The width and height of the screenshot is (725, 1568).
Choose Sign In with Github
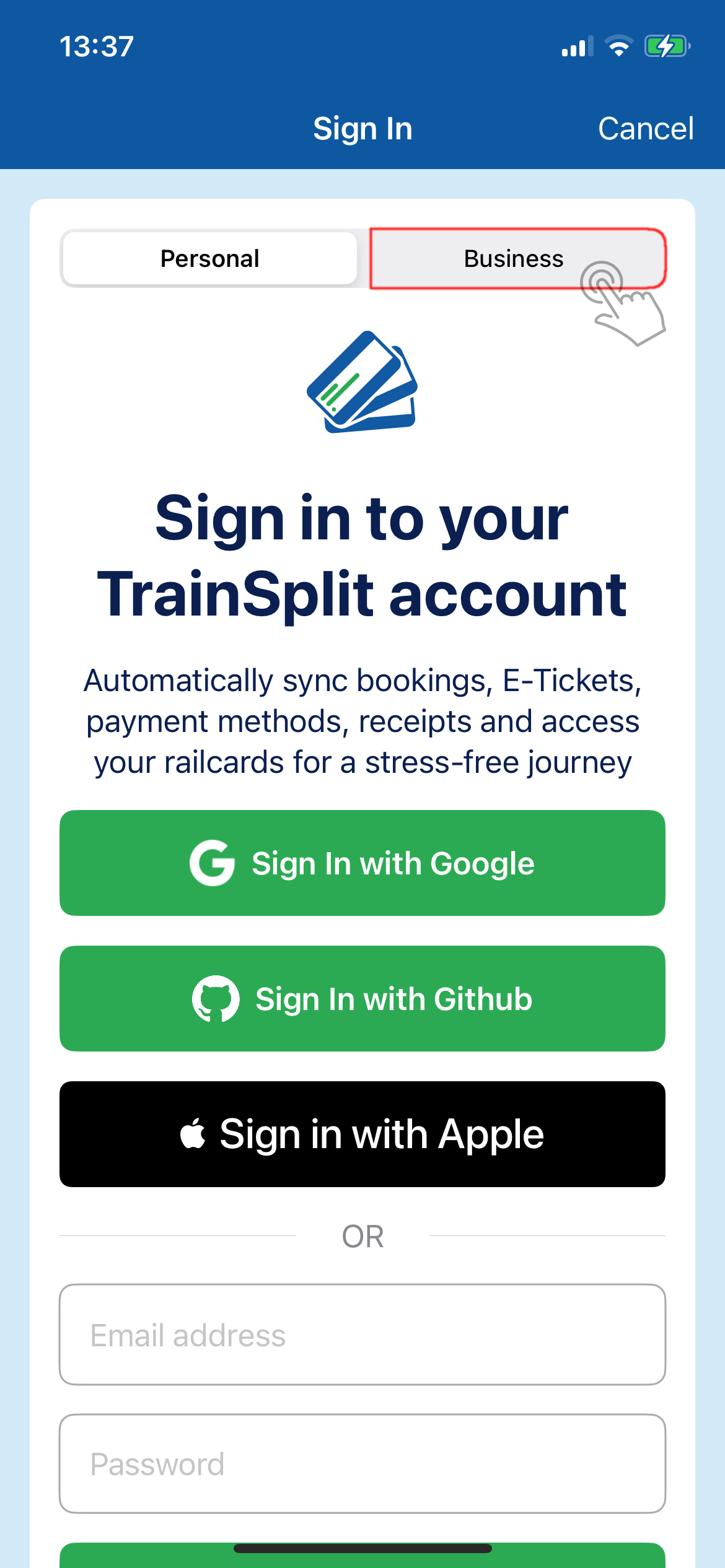pos(362,998)
